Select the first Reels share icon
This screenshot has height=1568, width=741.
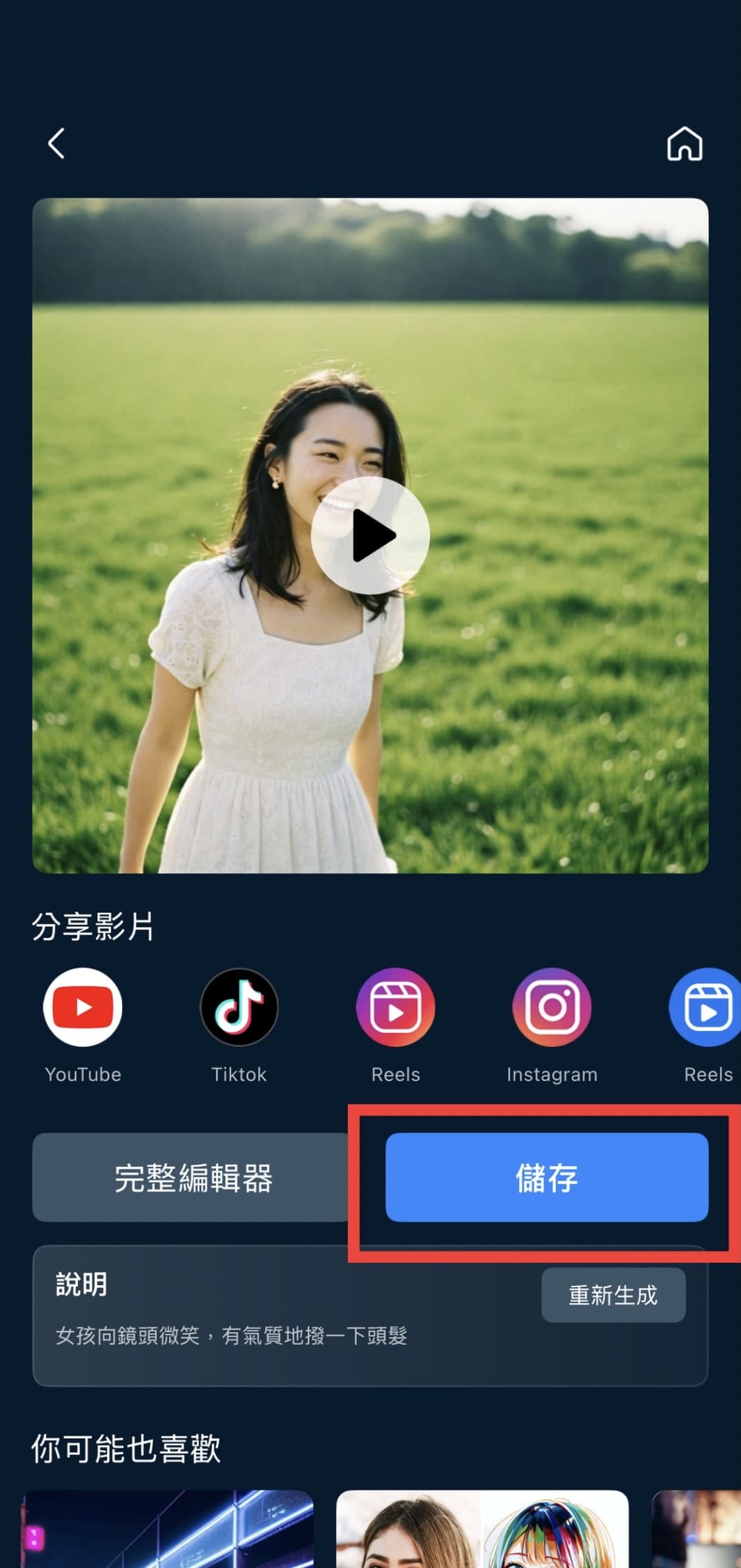tap(395, 1006)
